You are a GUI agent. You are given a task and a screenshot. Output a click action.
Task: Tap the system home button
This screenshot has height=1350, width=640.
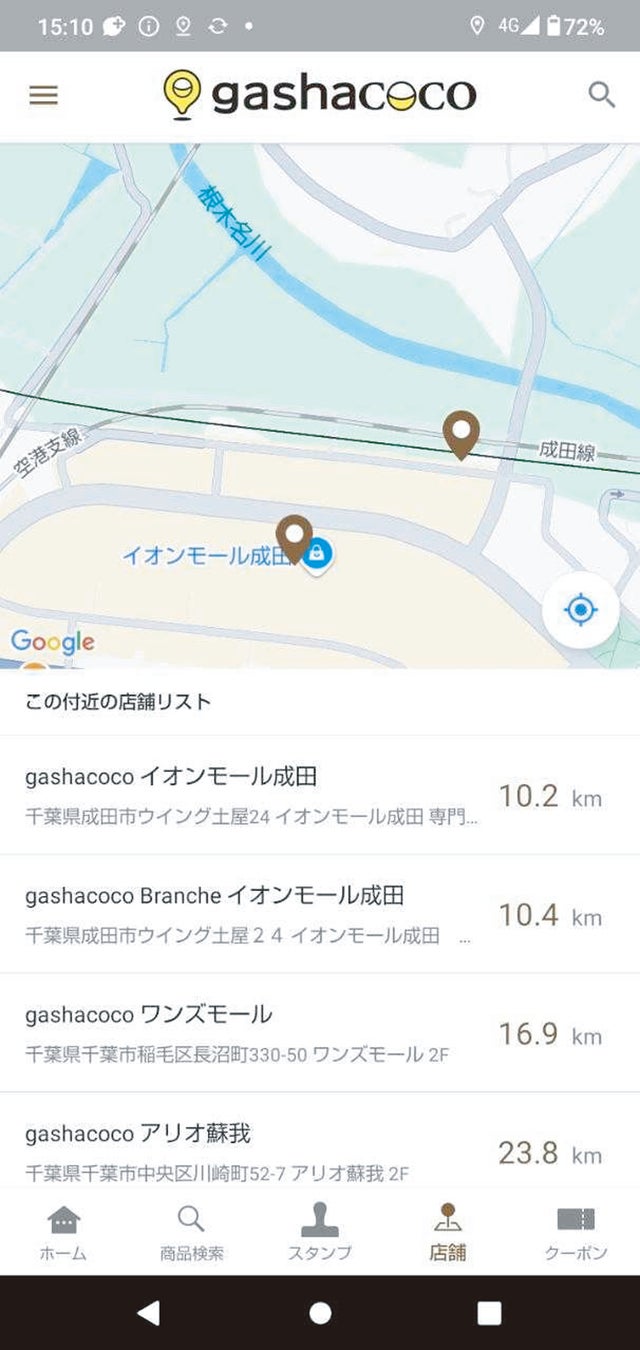pyautogui.click(x=320, y=1312)
